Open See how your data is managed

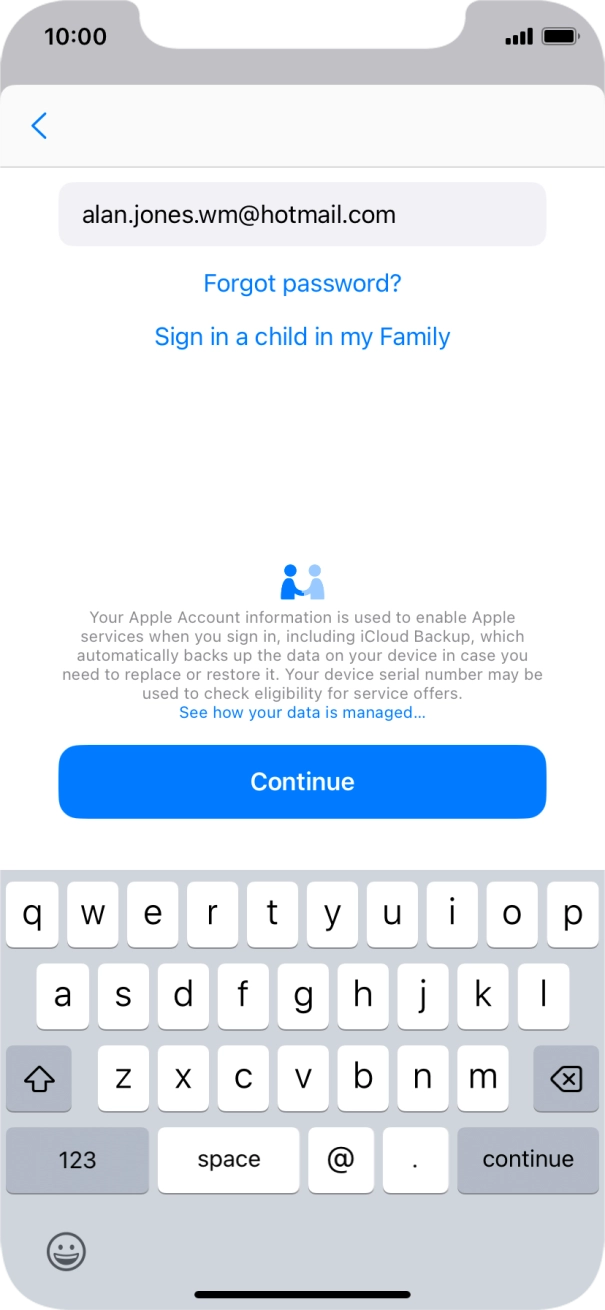(x=302, y=712)
